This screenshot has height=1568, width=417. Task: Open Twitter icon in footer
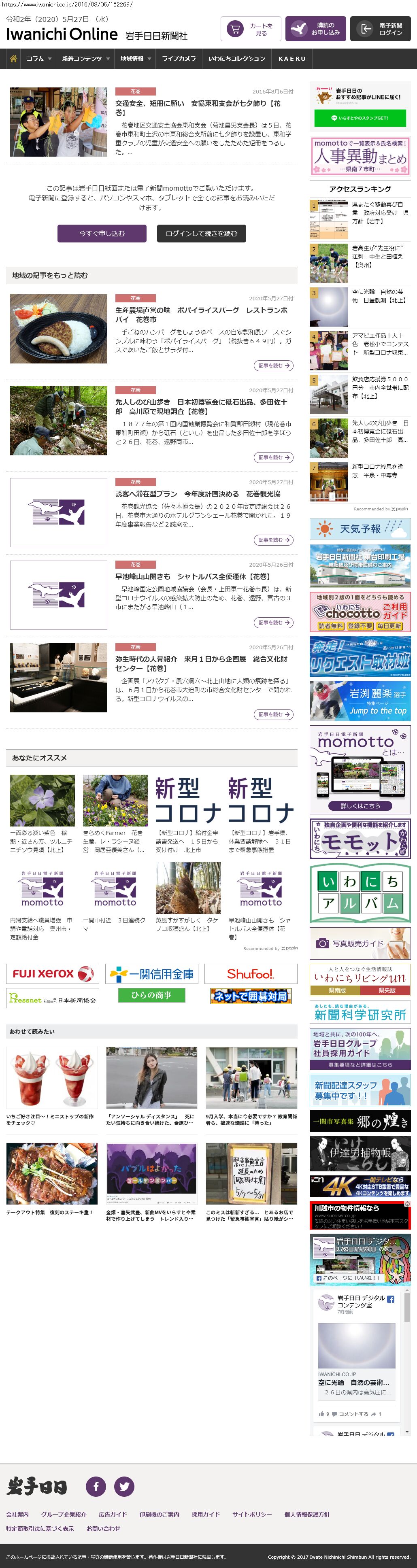(x=124, y=1486)
